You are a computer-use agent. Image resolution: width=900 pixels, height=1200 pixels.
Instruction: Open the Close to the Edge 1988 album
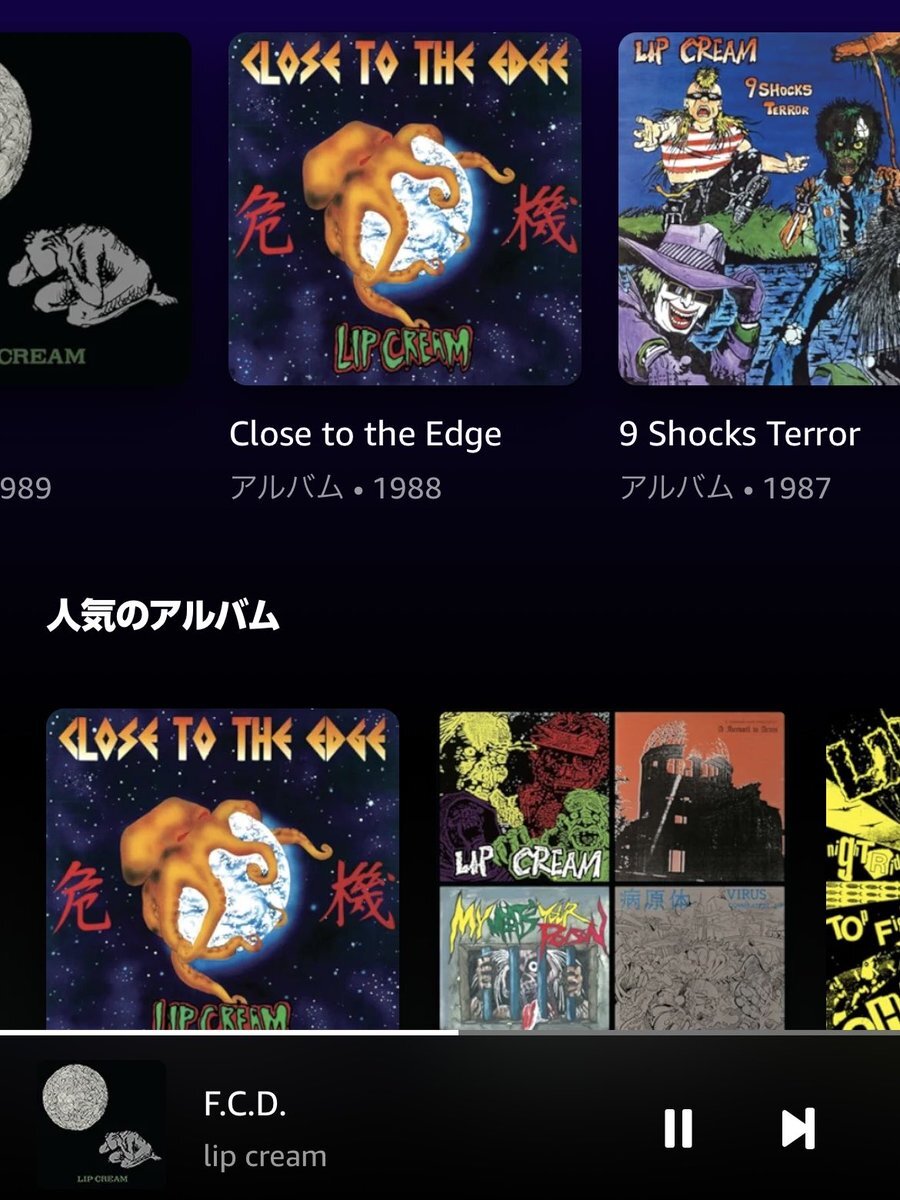click(405, 209)
